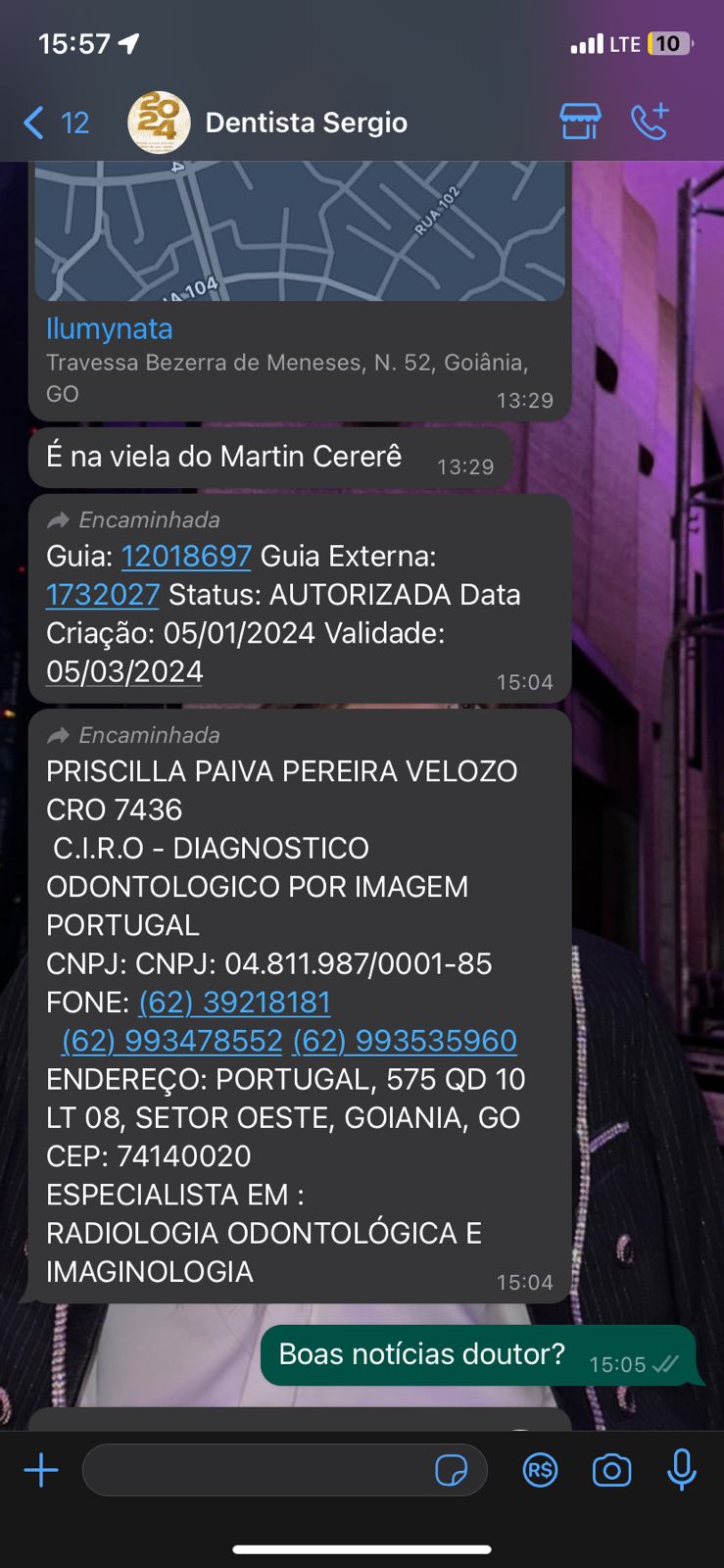Tap the underlined date 05/03/2024
This screenshot has height=1568, width=724.
124,672
